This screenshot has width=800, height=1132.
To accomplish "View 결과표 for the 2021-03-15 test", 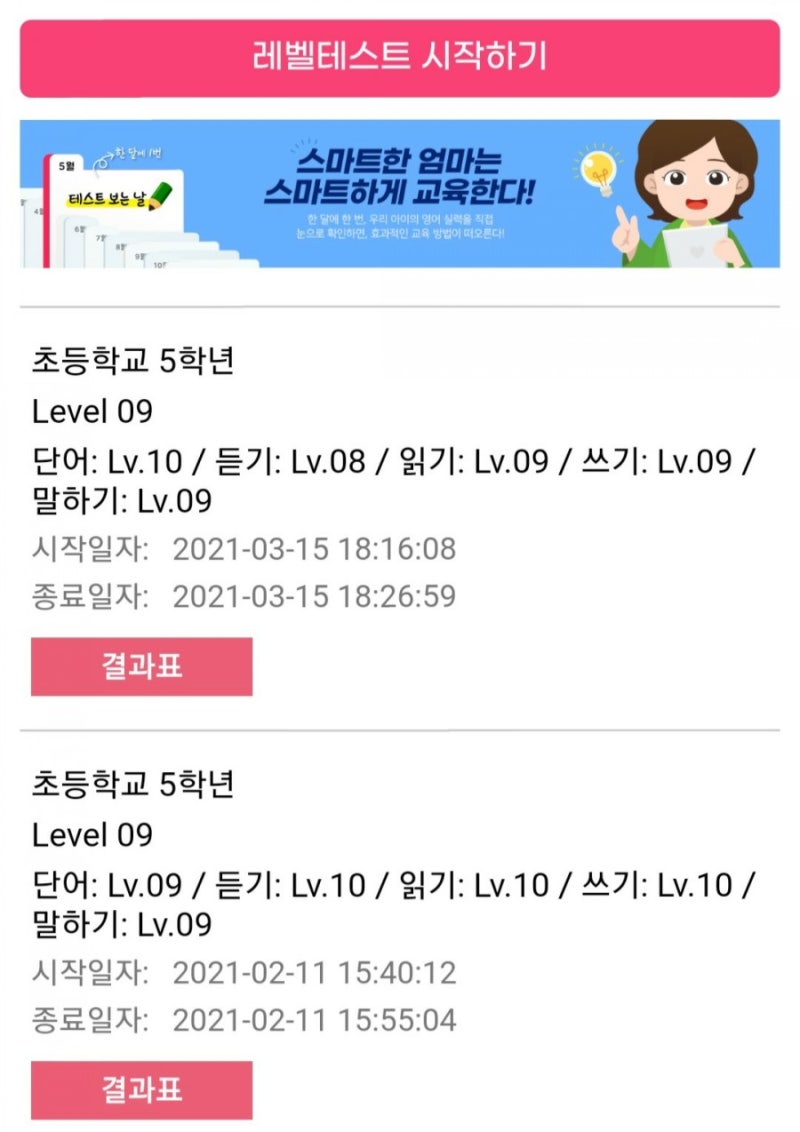I will 141,667.
